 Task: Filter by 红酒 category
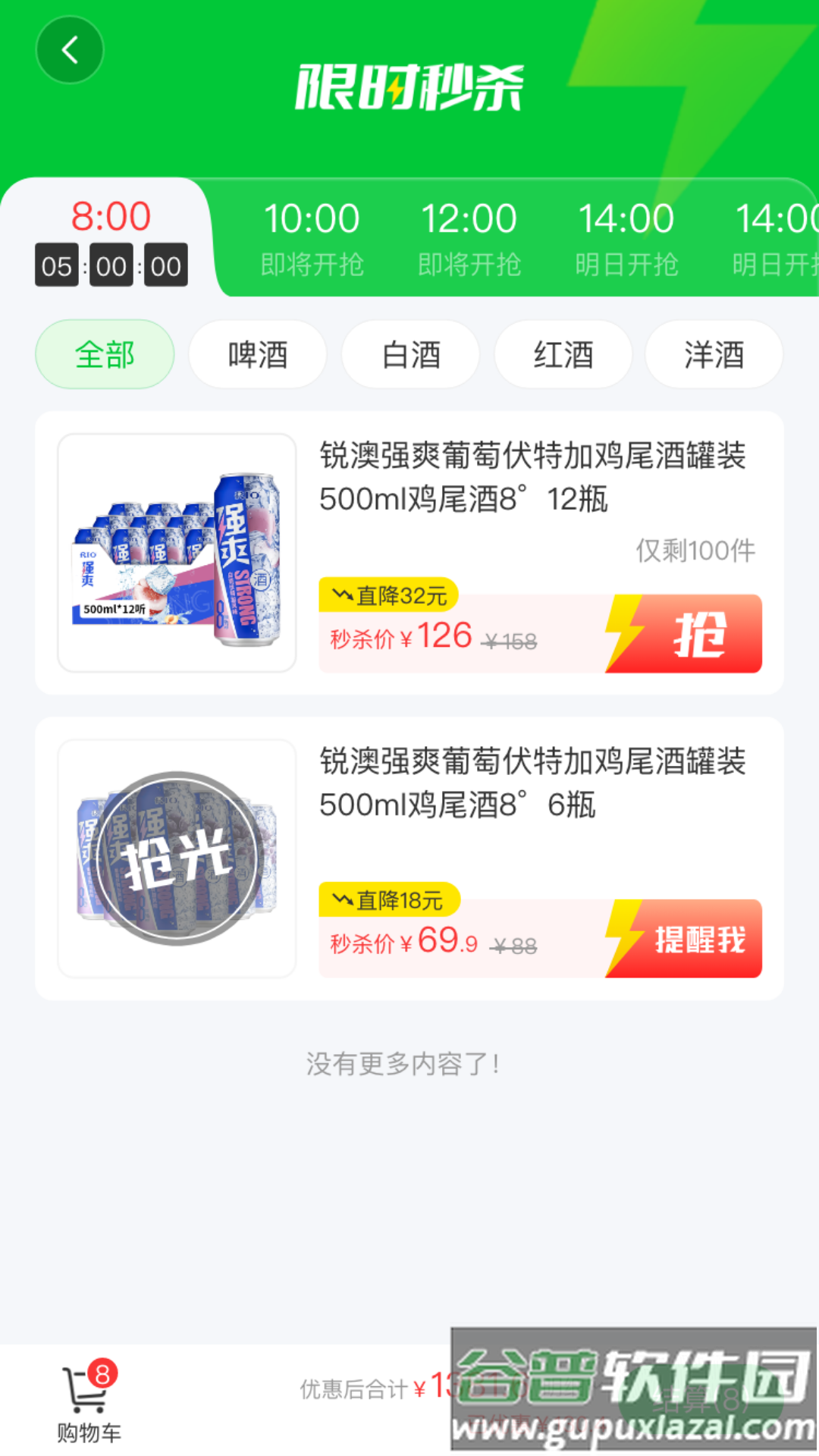click(563, 355)
